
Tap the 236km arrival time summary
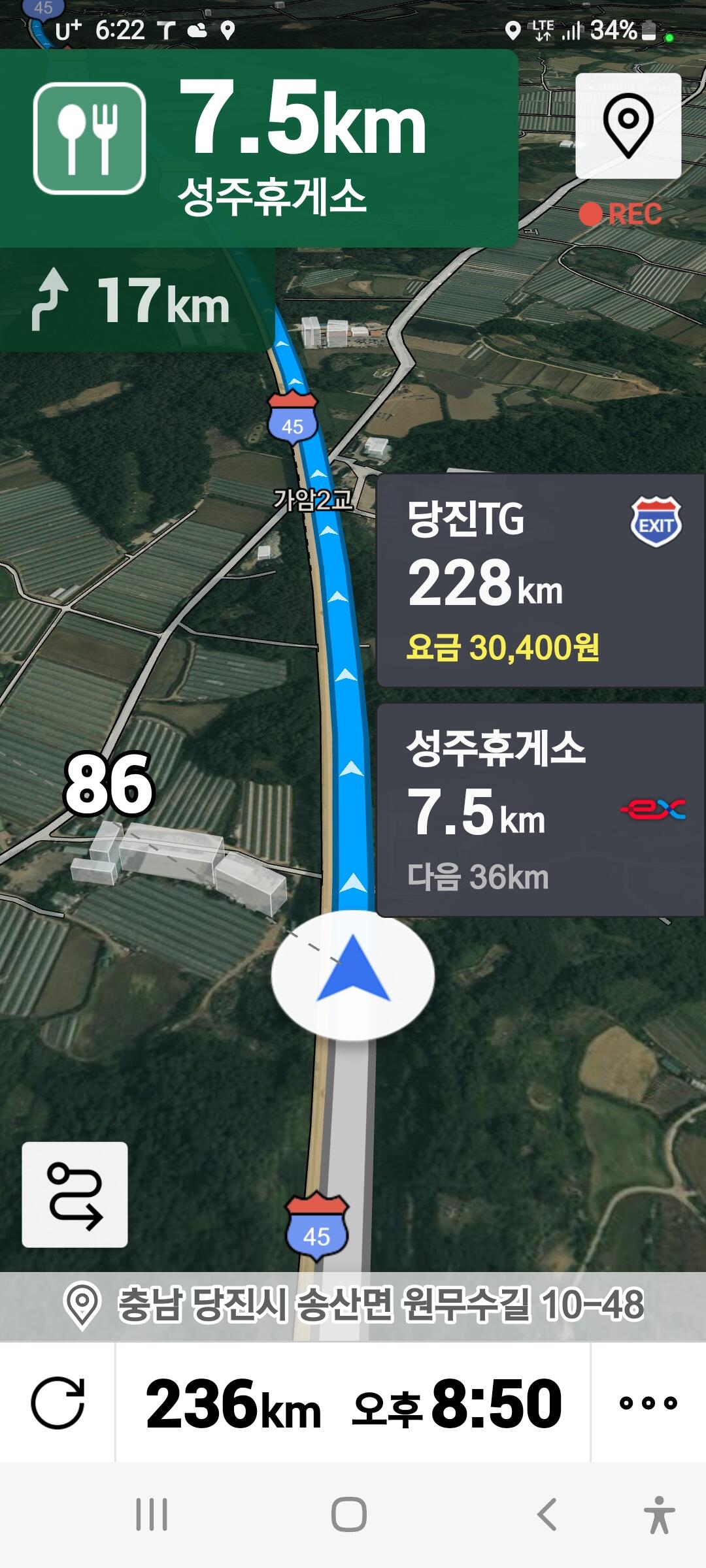click(x=353, y=1402)
